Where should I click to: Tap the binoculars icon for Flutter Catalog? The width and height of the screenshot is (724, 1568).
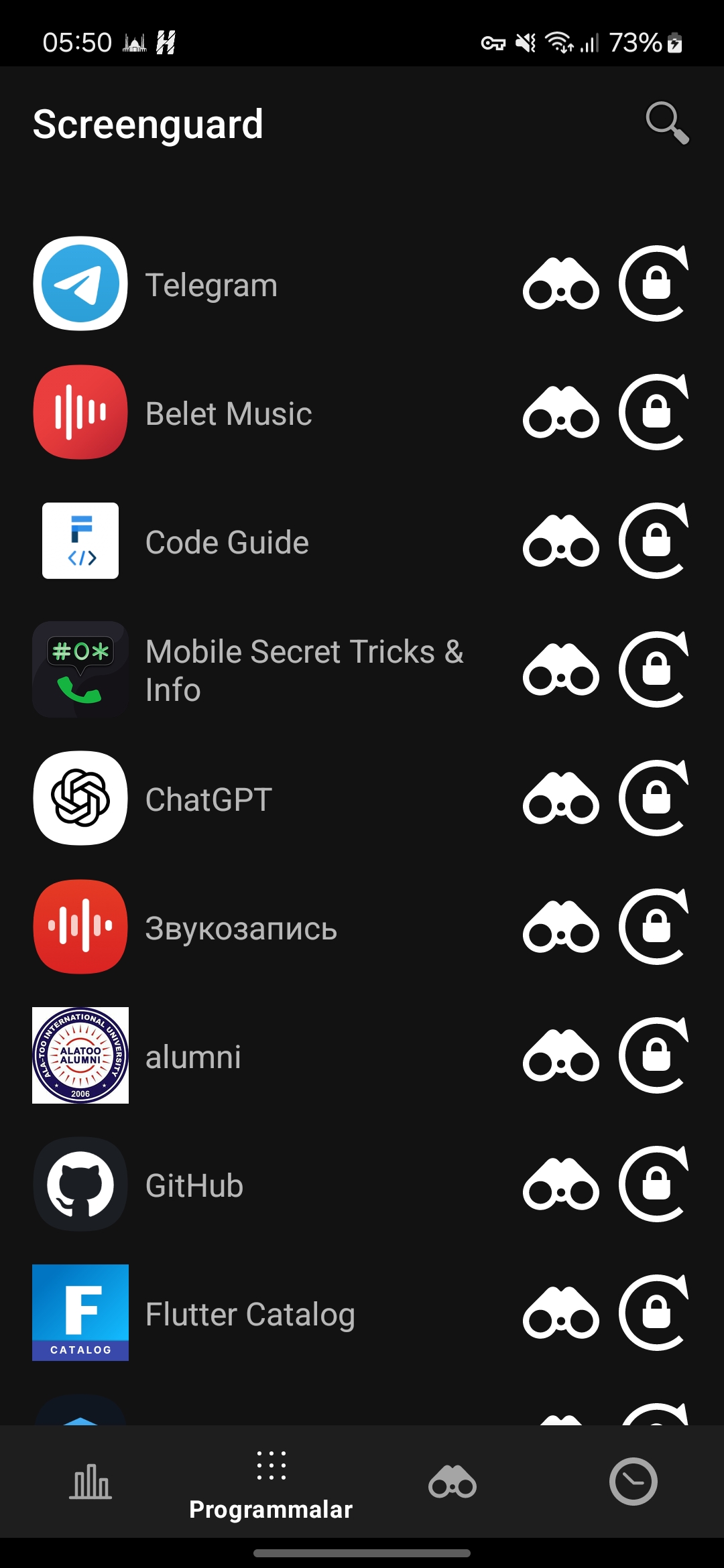[561, 1314]
